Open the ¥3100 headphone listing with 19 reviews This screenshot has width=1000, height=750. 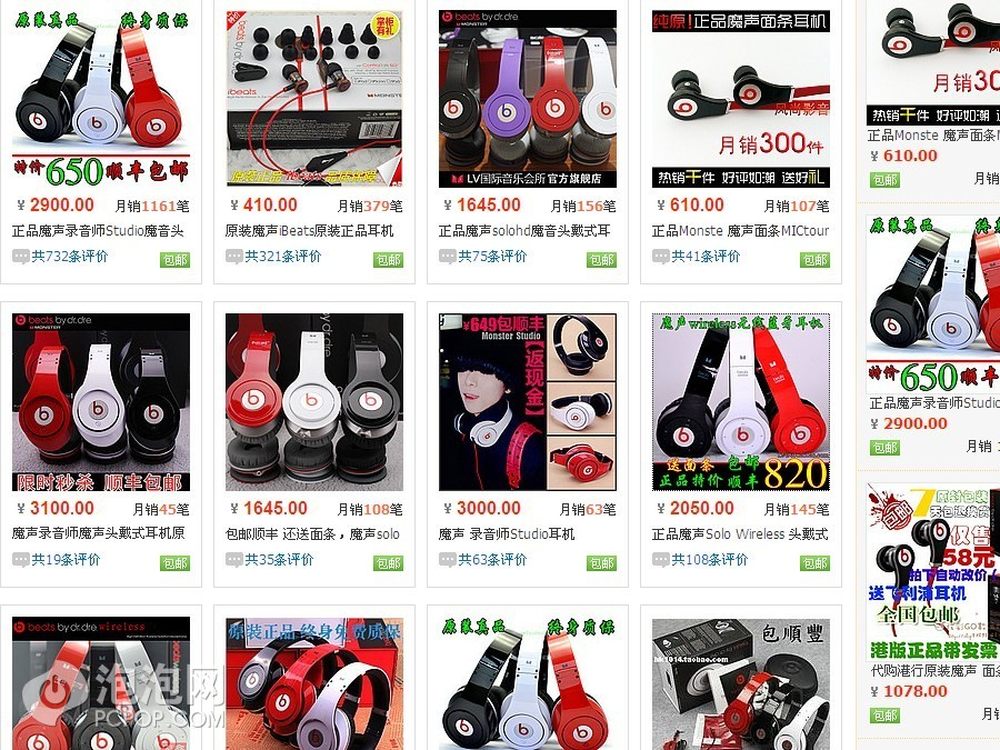[98, 534]
